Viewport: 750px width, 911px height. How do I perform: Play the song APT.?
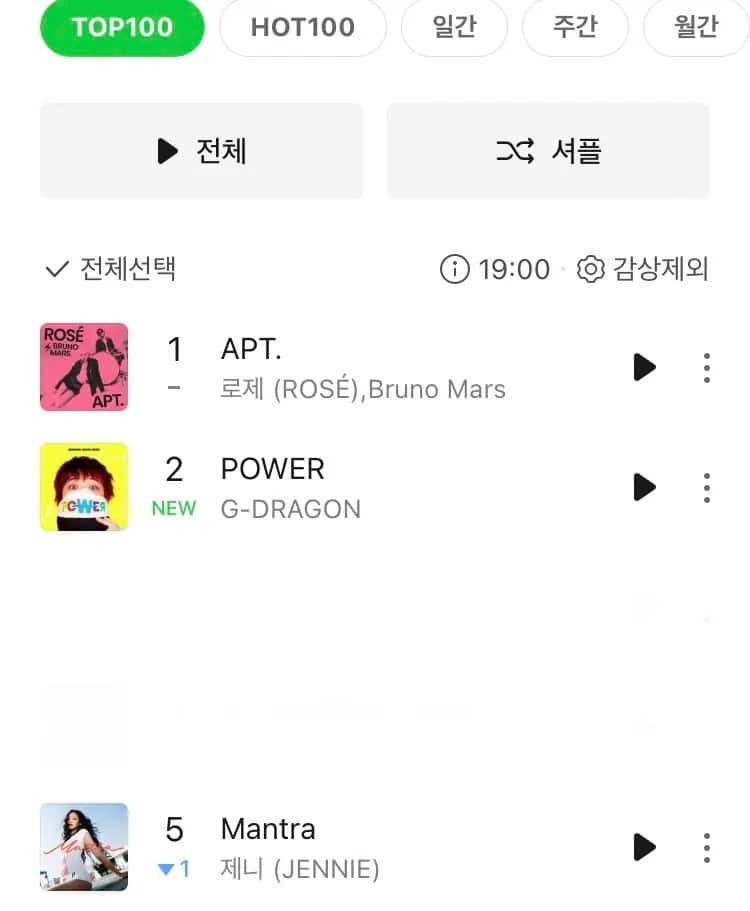(x=645, y=367)
